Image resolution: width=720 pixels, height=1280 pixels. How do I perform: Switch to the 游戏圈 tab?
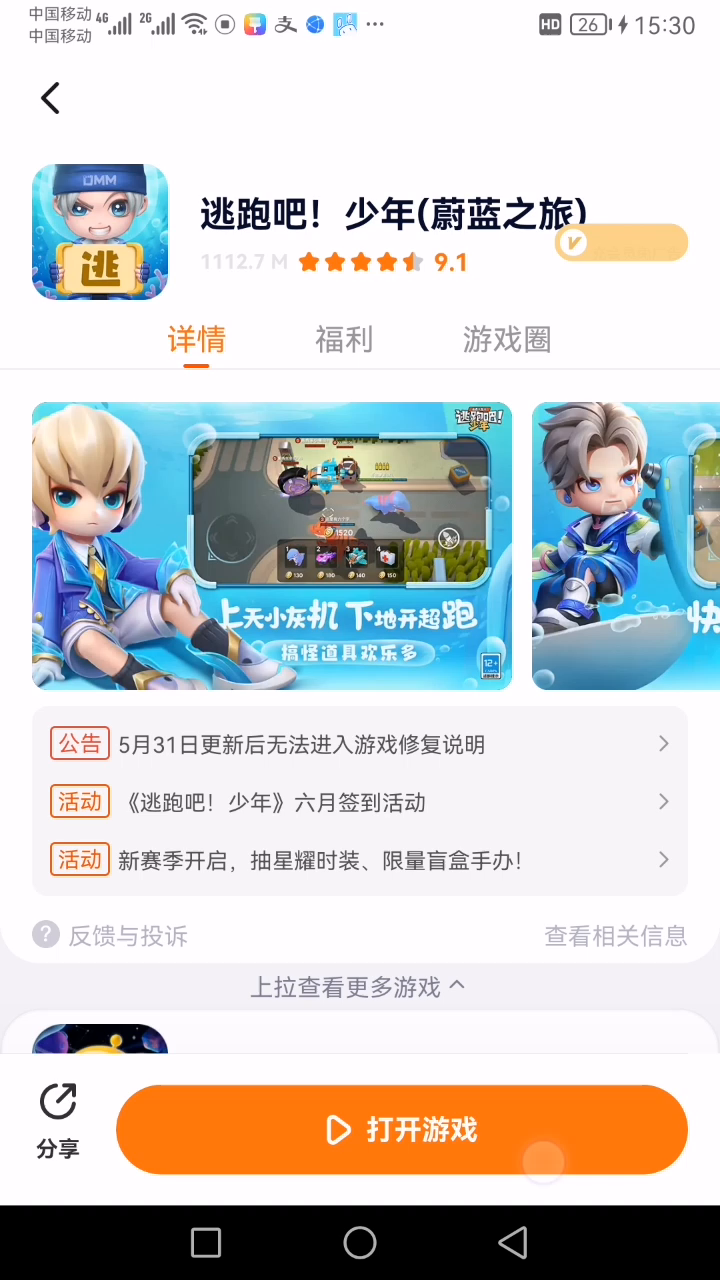tap(507, 340)
